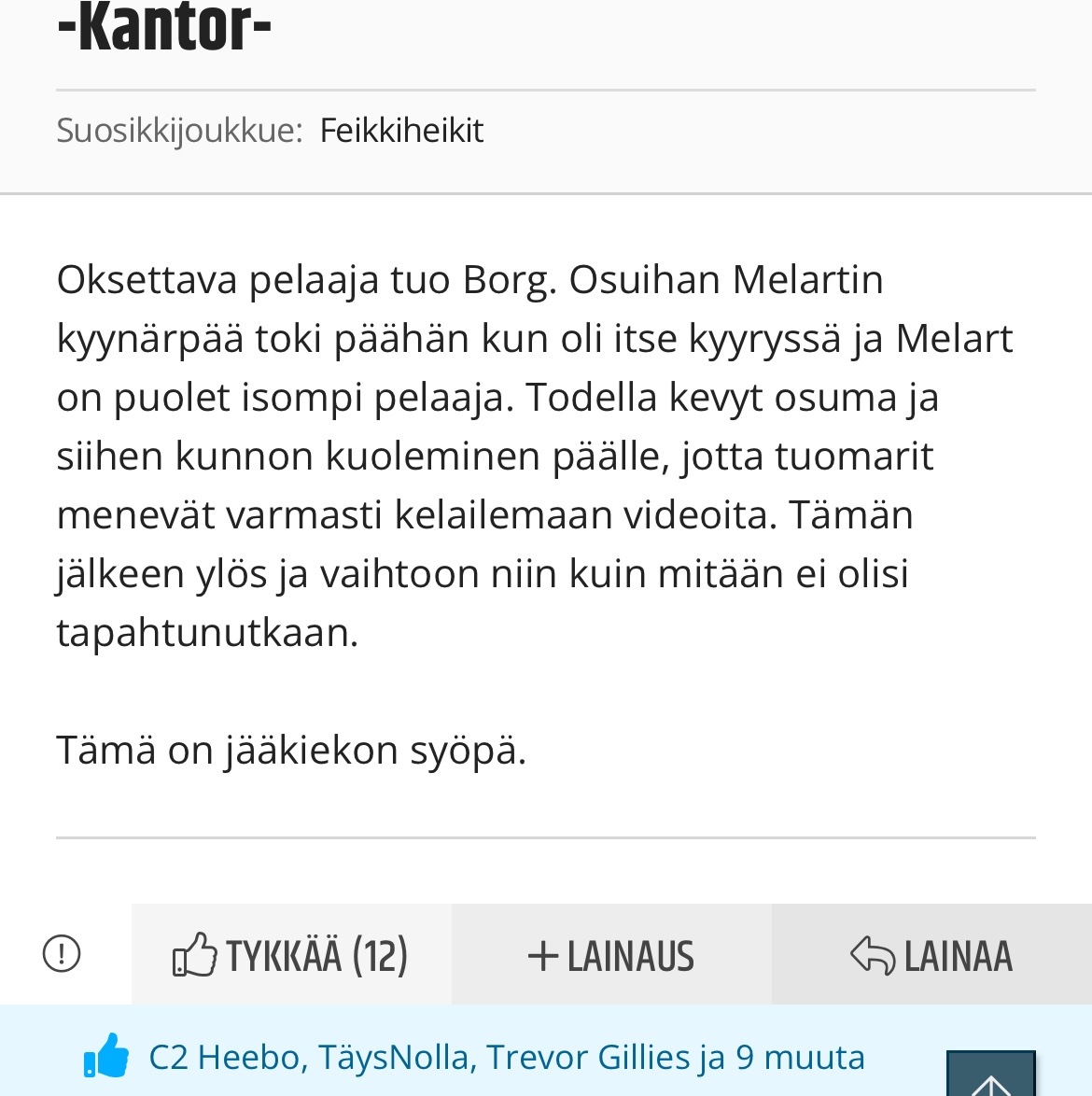Viewport: 1092px width, 1096px height.
Task: Open the list of users who liked
Action: 506,1058
